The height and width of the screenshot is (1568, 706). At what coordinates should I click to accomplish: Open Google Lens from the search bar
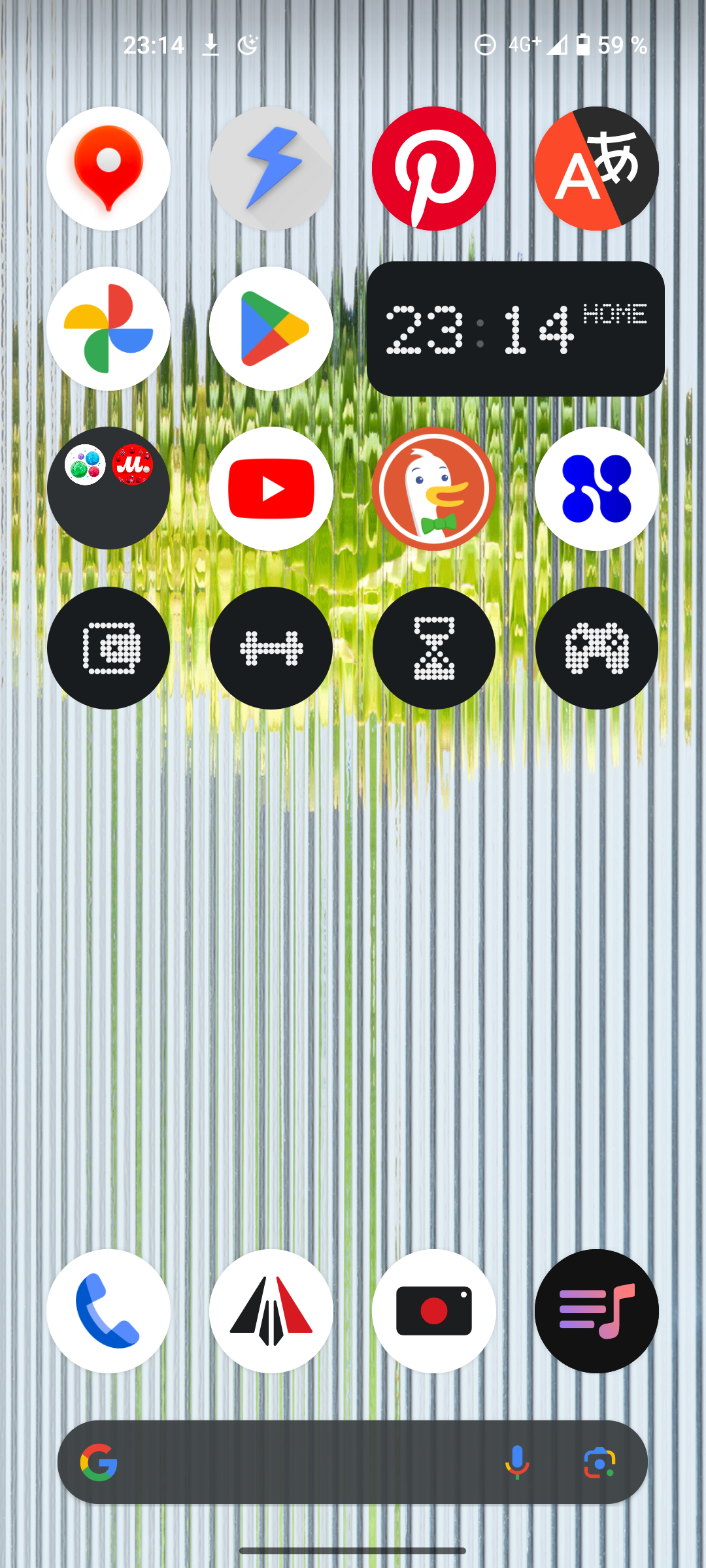point(599,1462)
